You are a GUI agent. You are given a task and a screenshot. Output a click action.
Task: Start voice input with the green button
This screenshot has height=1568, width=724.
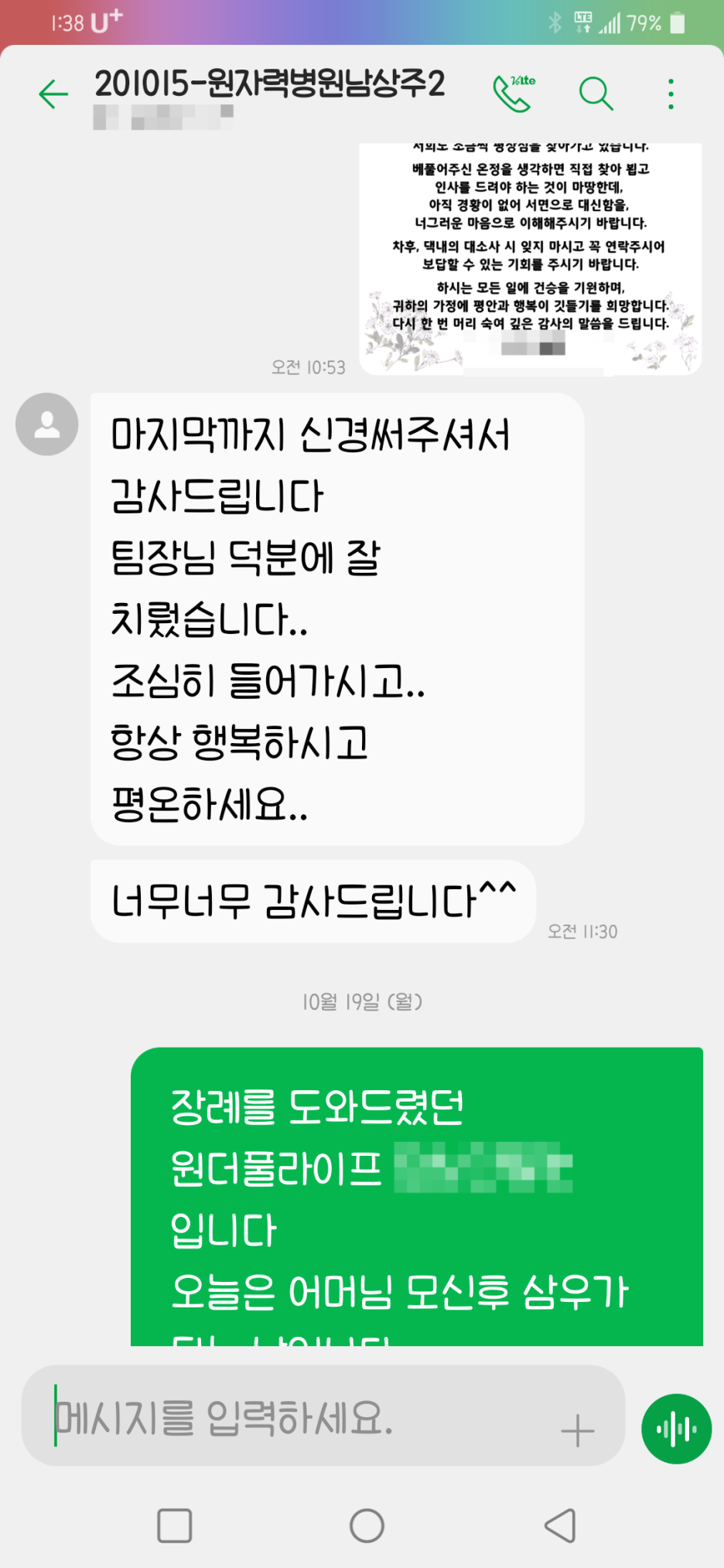tap(676, 1429)
